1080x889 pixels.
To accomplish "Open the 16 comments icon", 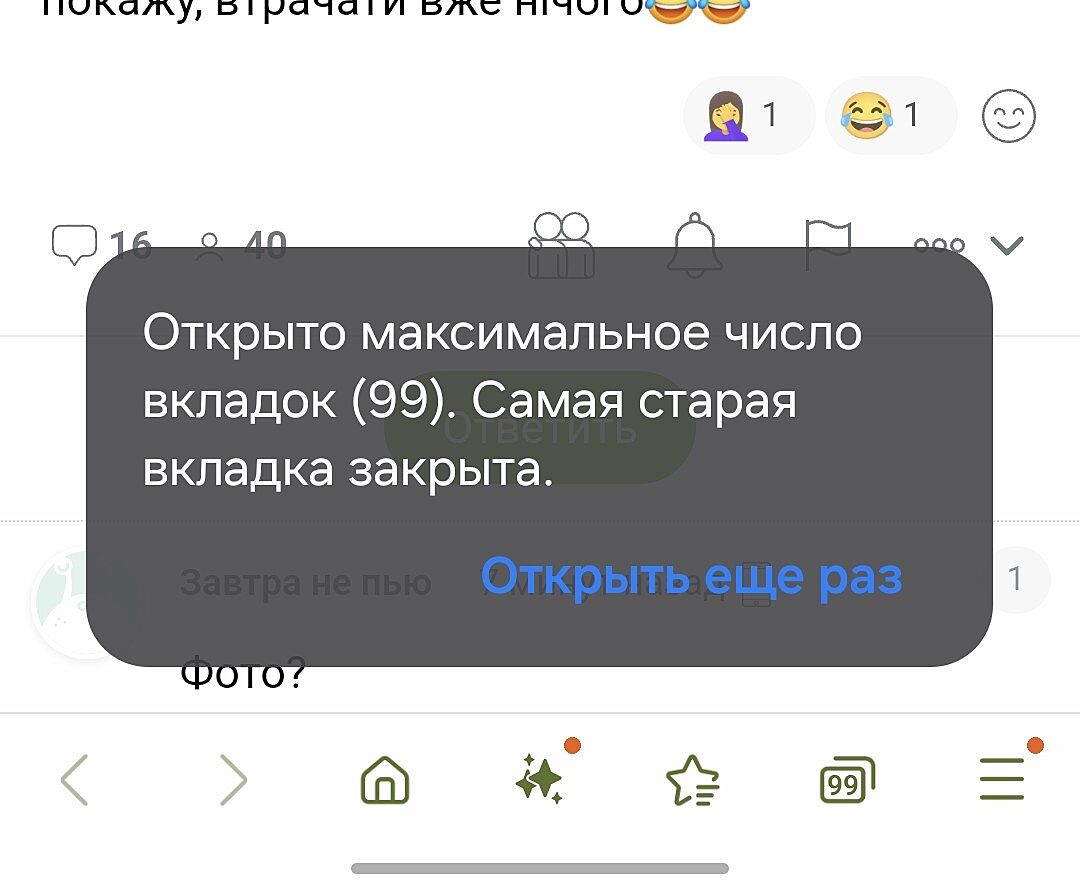I will click(75, 245).
